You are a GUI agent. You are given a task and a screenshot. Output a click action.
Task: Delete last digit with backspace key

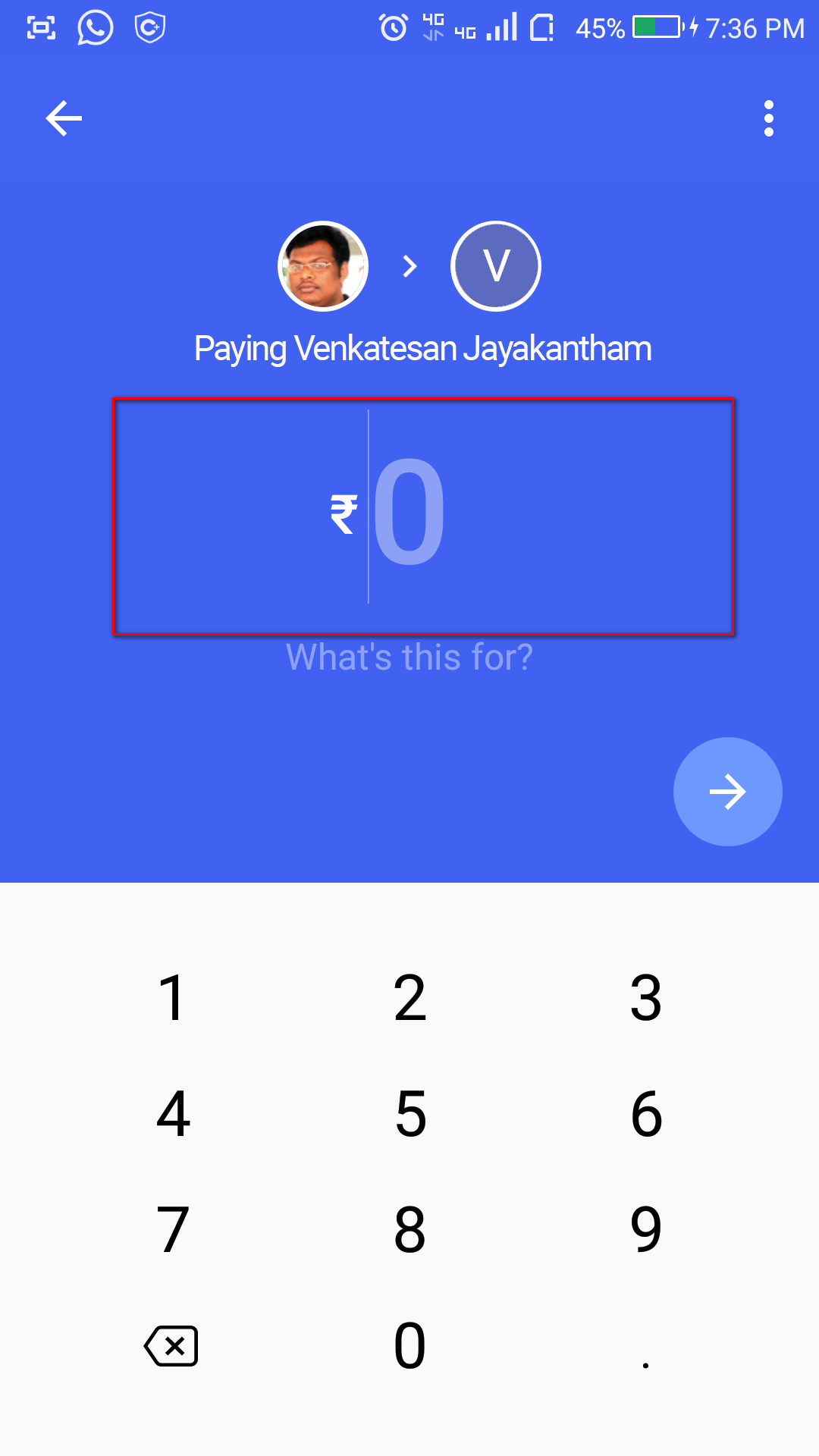pos(172,1346)
